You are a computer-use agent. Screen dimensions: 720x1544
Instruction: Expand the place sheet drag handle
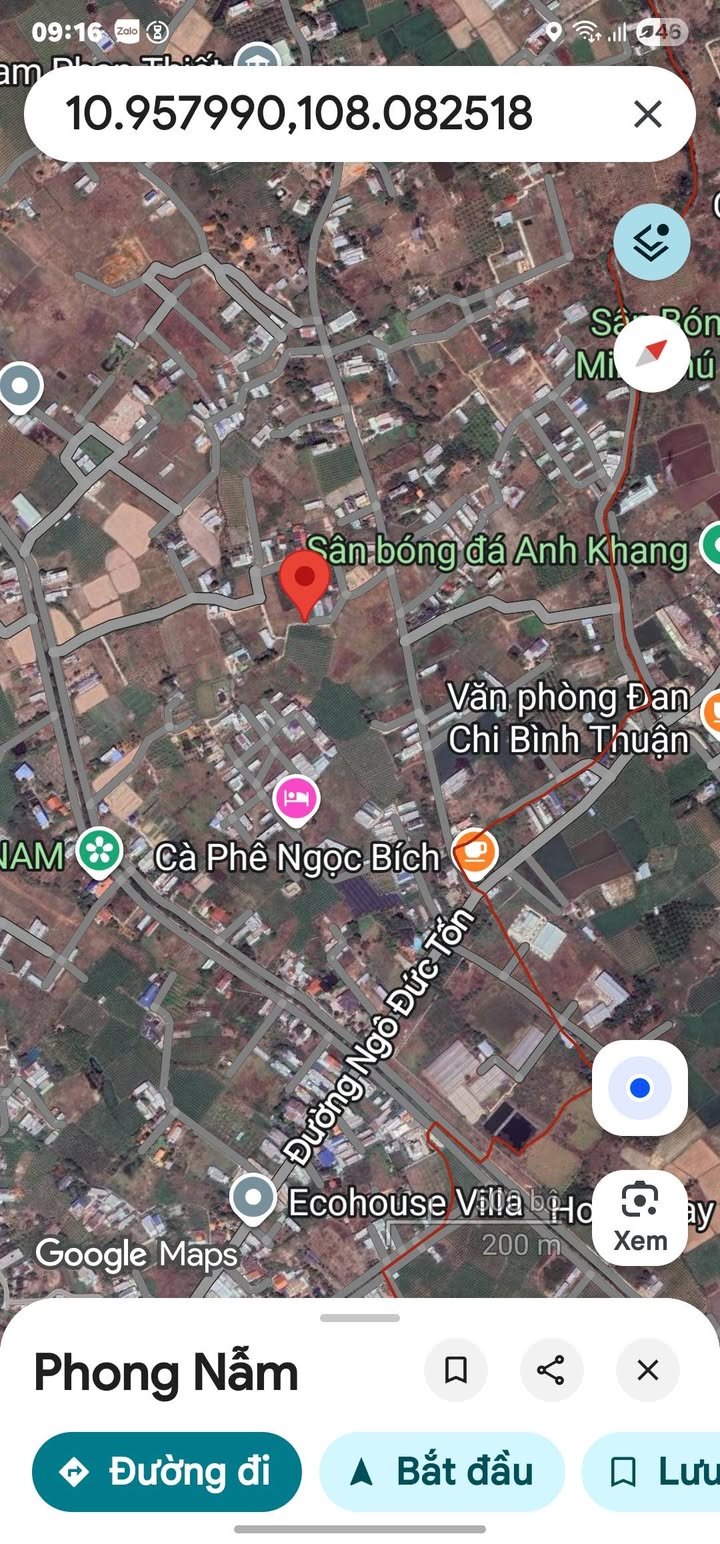pos(360,1318)
